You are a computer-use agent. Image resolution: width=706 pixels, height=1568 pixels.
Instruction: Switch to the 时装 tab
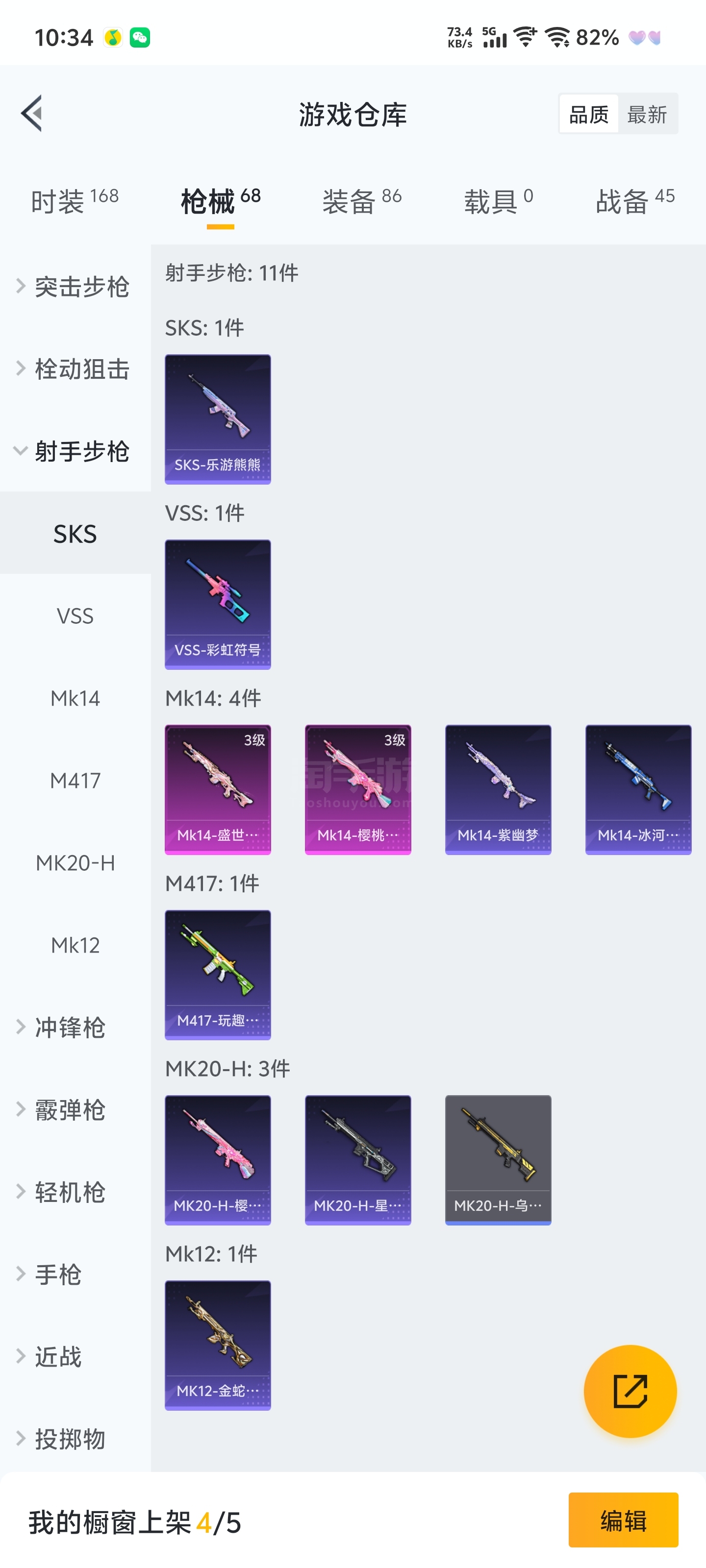(75, 201)
